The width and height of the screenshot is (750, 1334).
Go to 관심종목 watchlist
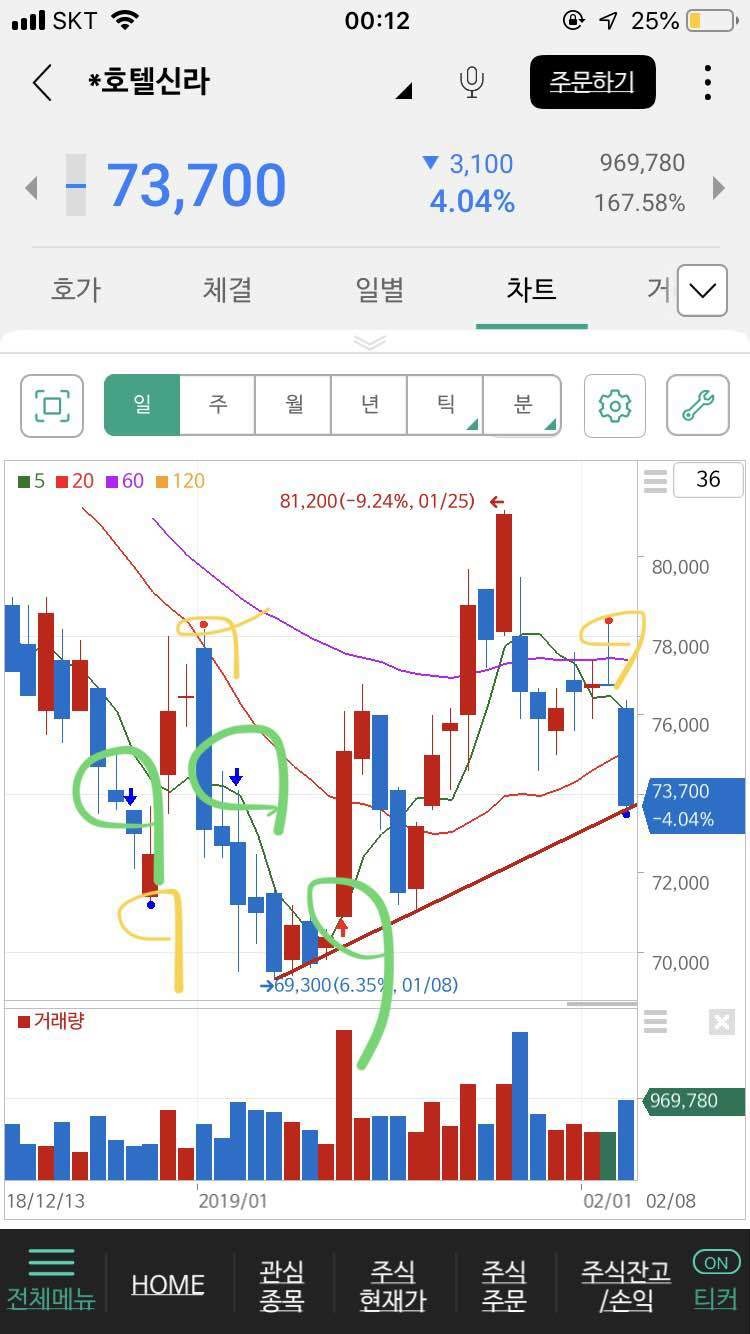[x=281, y=1285]
